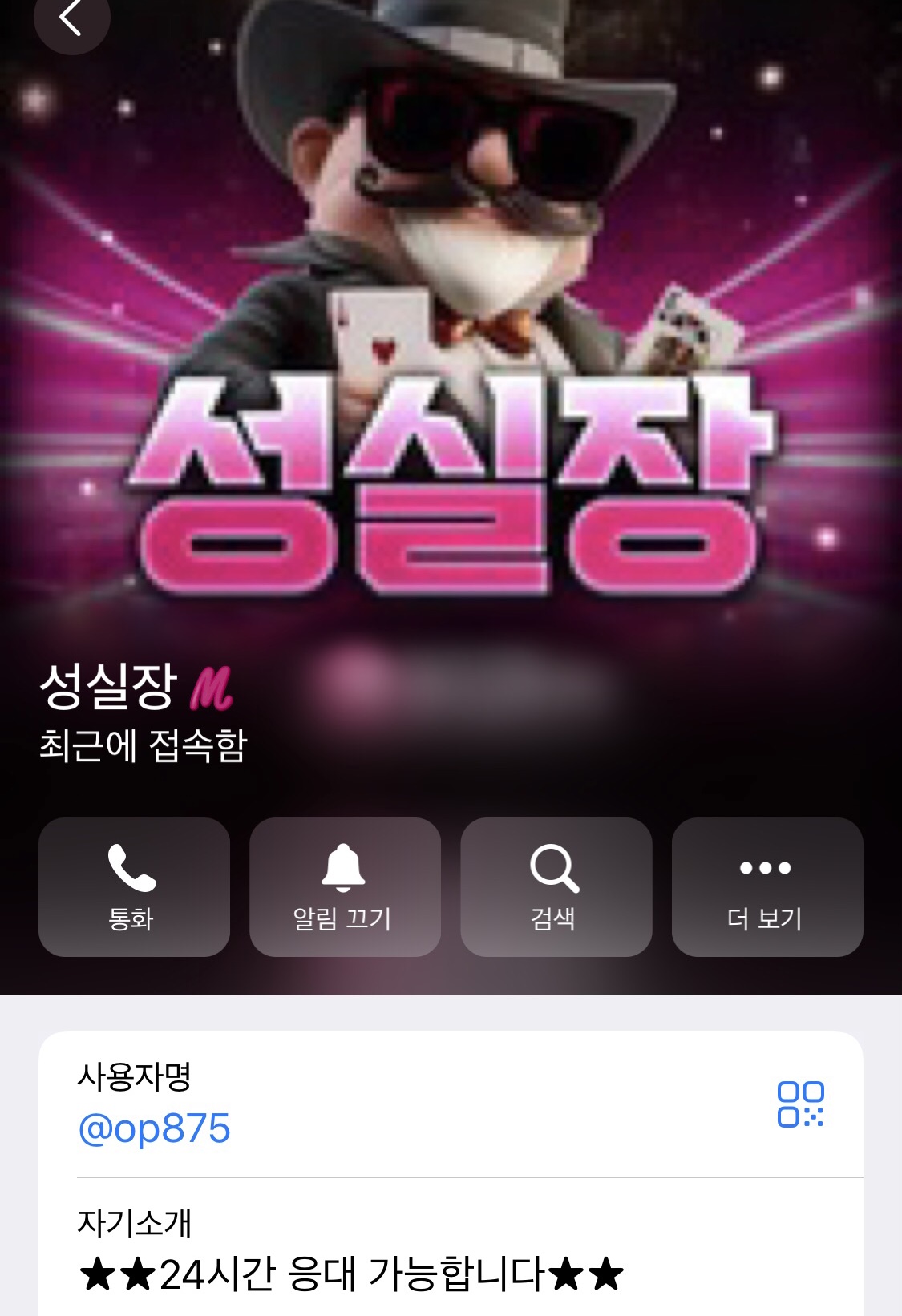Go back using the top arrow
The width and height of the screenshot is (902, 1316).
pyautogui.click(x=71, y=18)
